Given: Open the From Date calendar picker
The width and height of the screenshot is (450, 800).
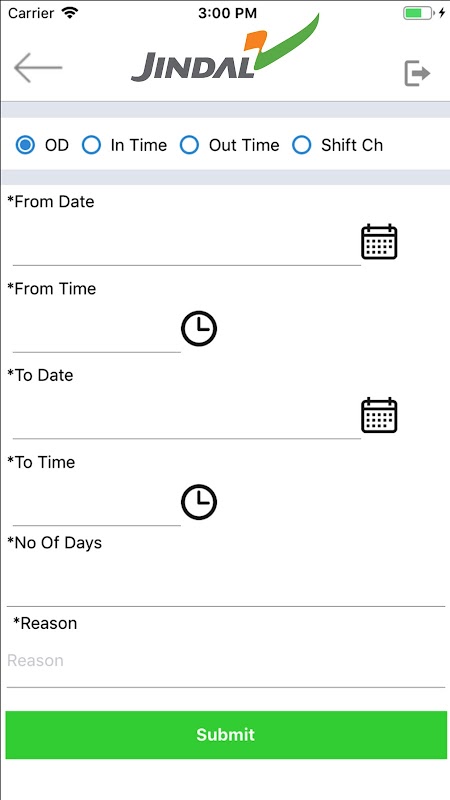Looking at the screenshot, I should [379, 242].
